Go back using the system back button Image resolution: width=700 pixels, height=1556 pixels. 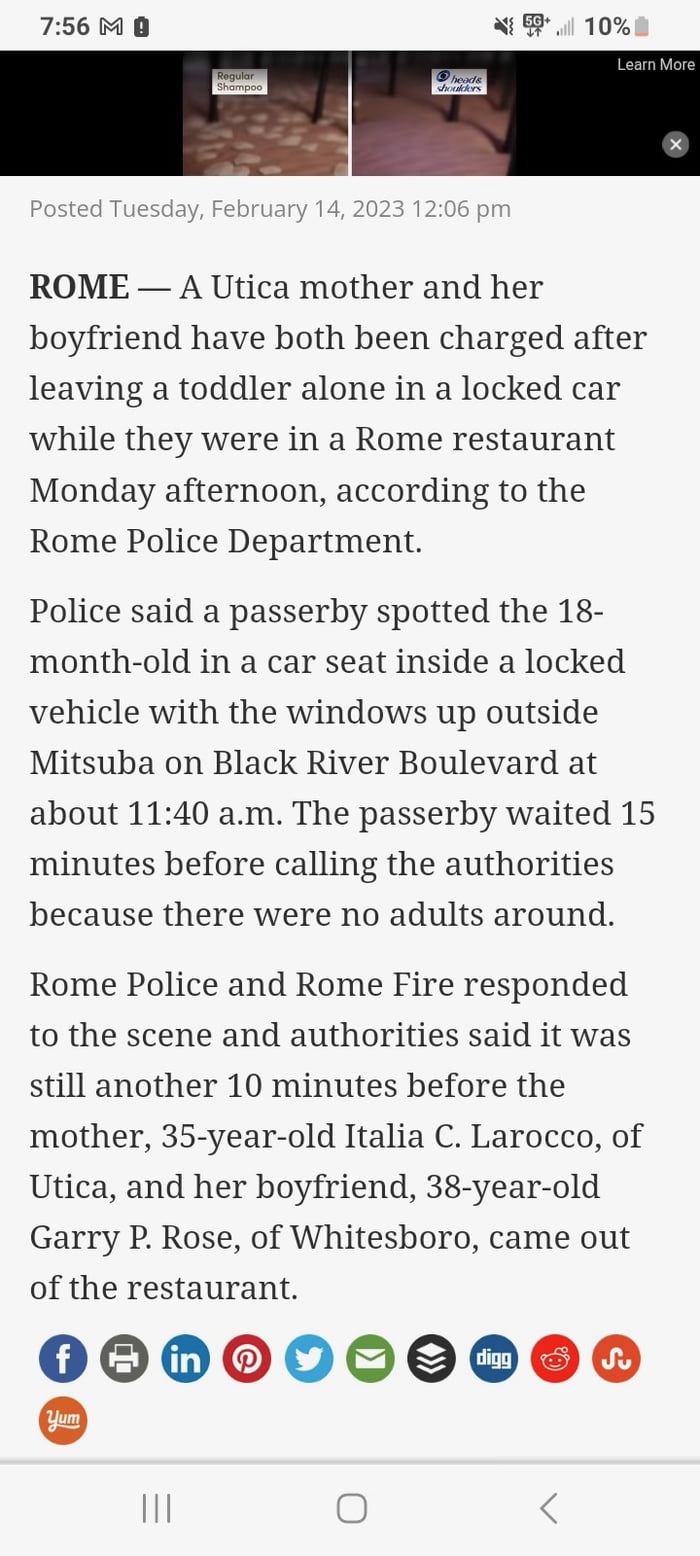pos(548,1507)
